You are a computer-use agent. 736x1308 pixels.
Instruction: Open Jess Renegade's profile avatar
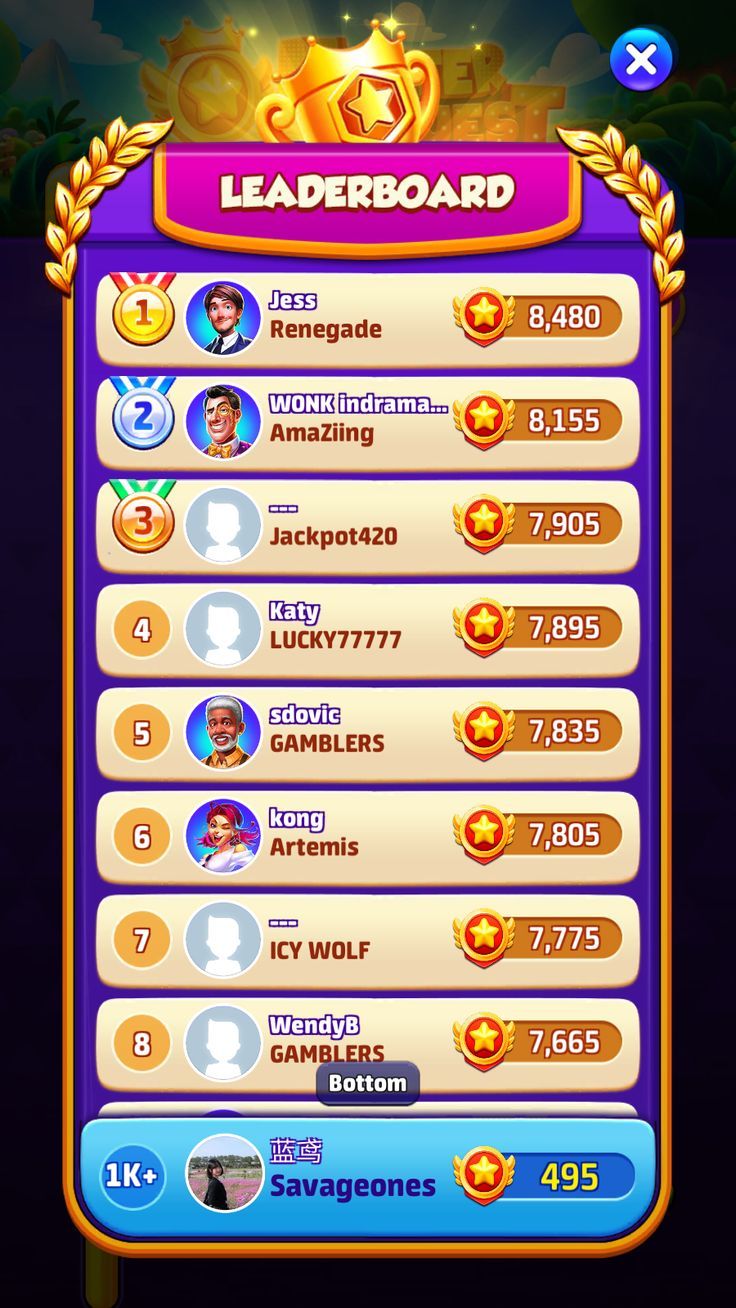point(222,316)
